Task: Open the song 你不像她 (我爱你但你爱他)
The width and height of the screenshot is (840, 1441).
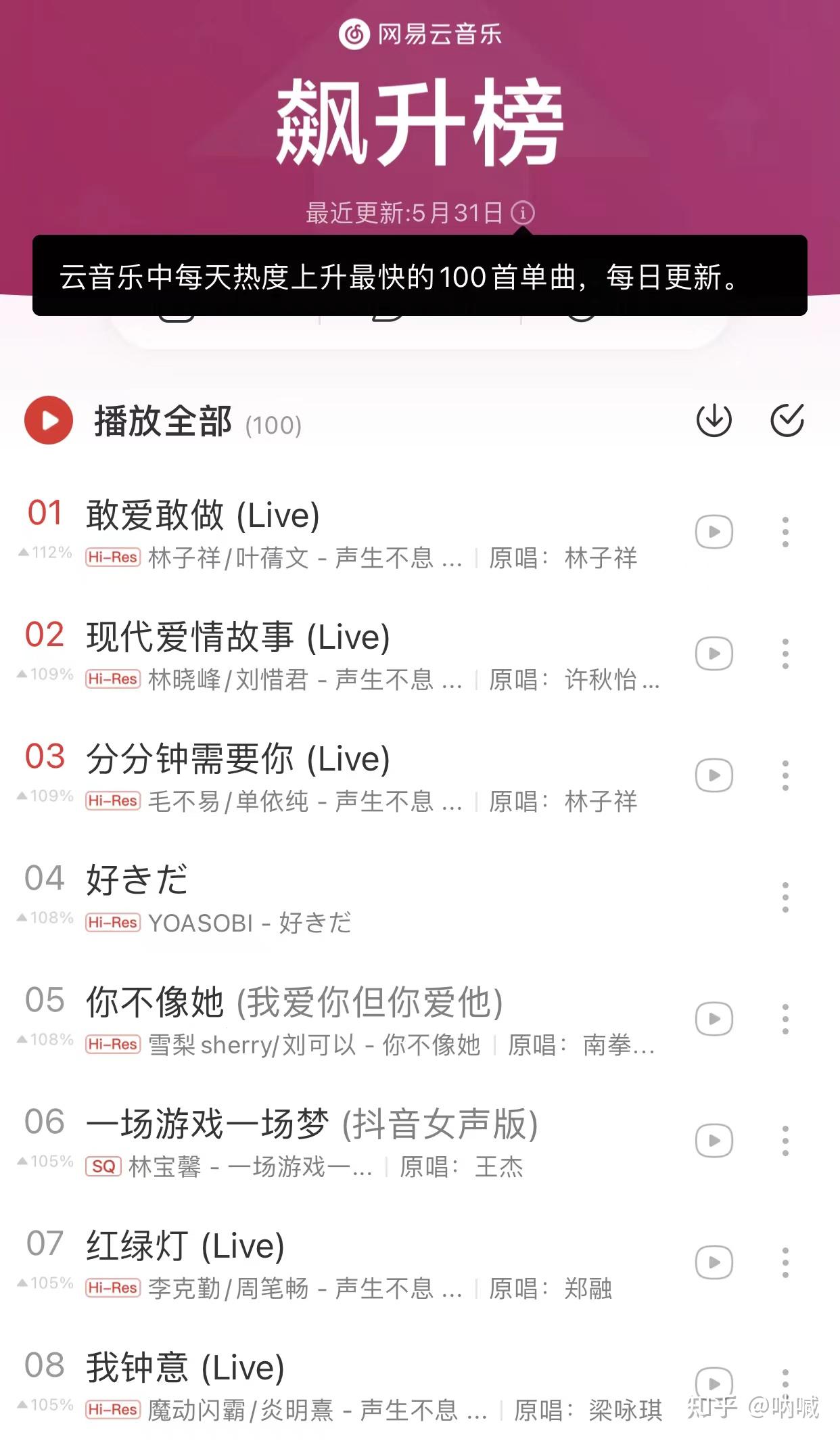Action: coord(294,1003)
